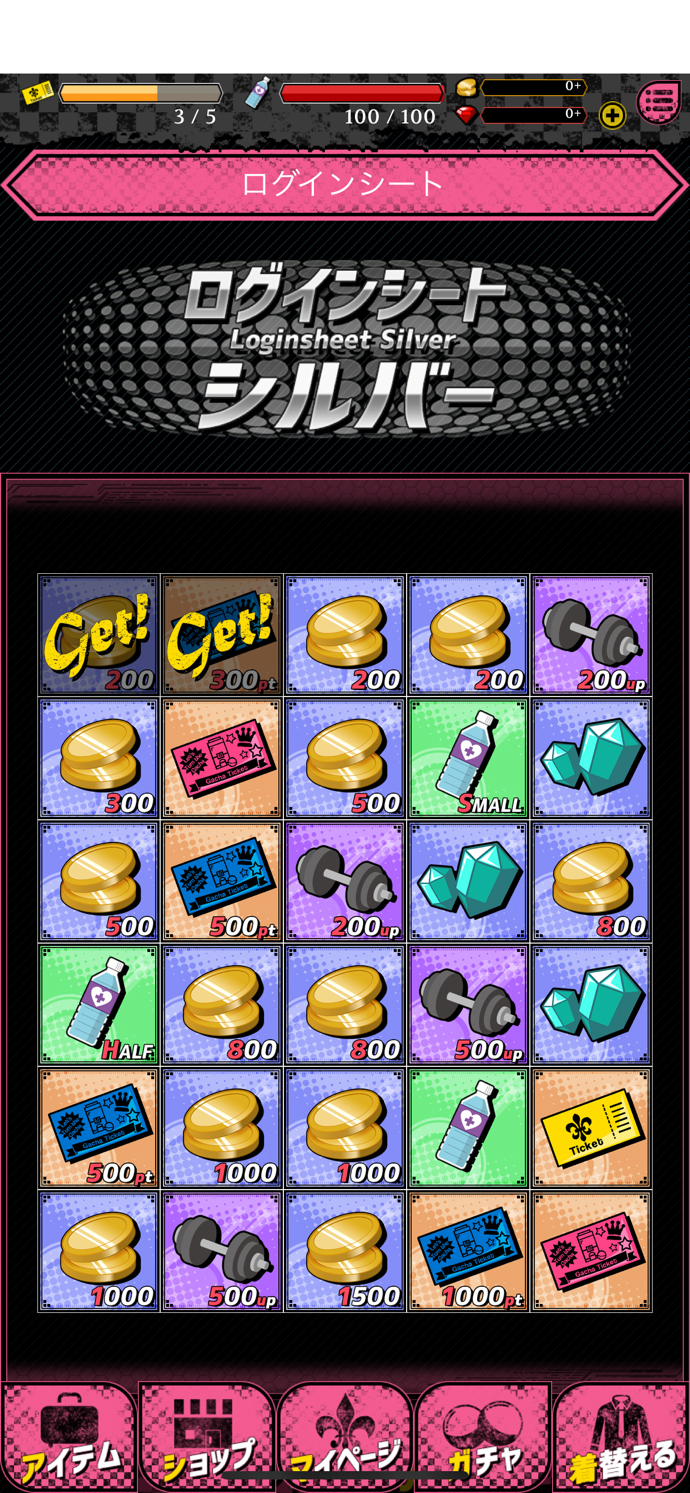Viewport: 690px width, 1493px height.
Task: Select the 着替える (Change clothes) tab
Action: click(x=622, y=1437)
